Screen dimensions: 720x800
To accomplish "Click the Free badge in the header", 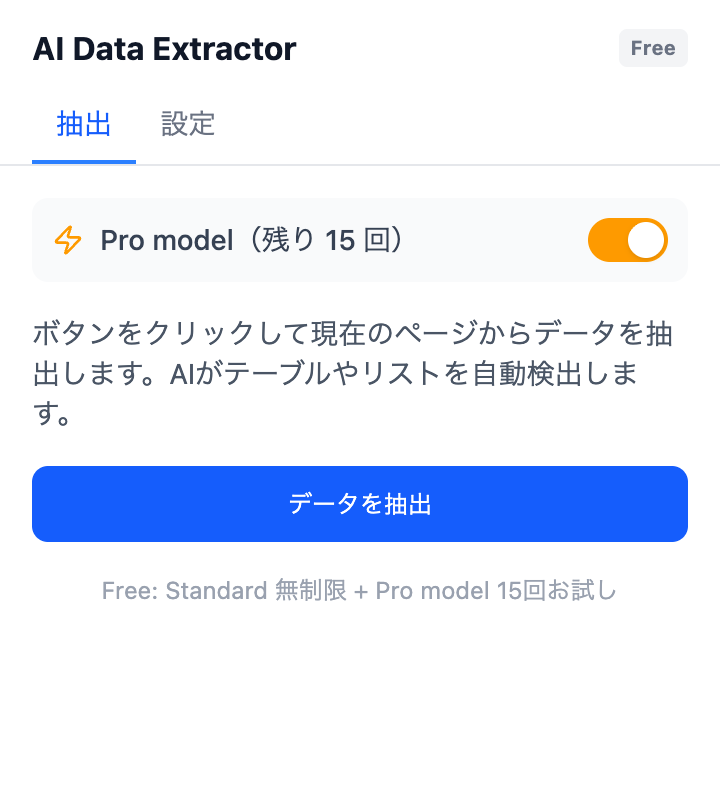I will [x=653, y=48].
